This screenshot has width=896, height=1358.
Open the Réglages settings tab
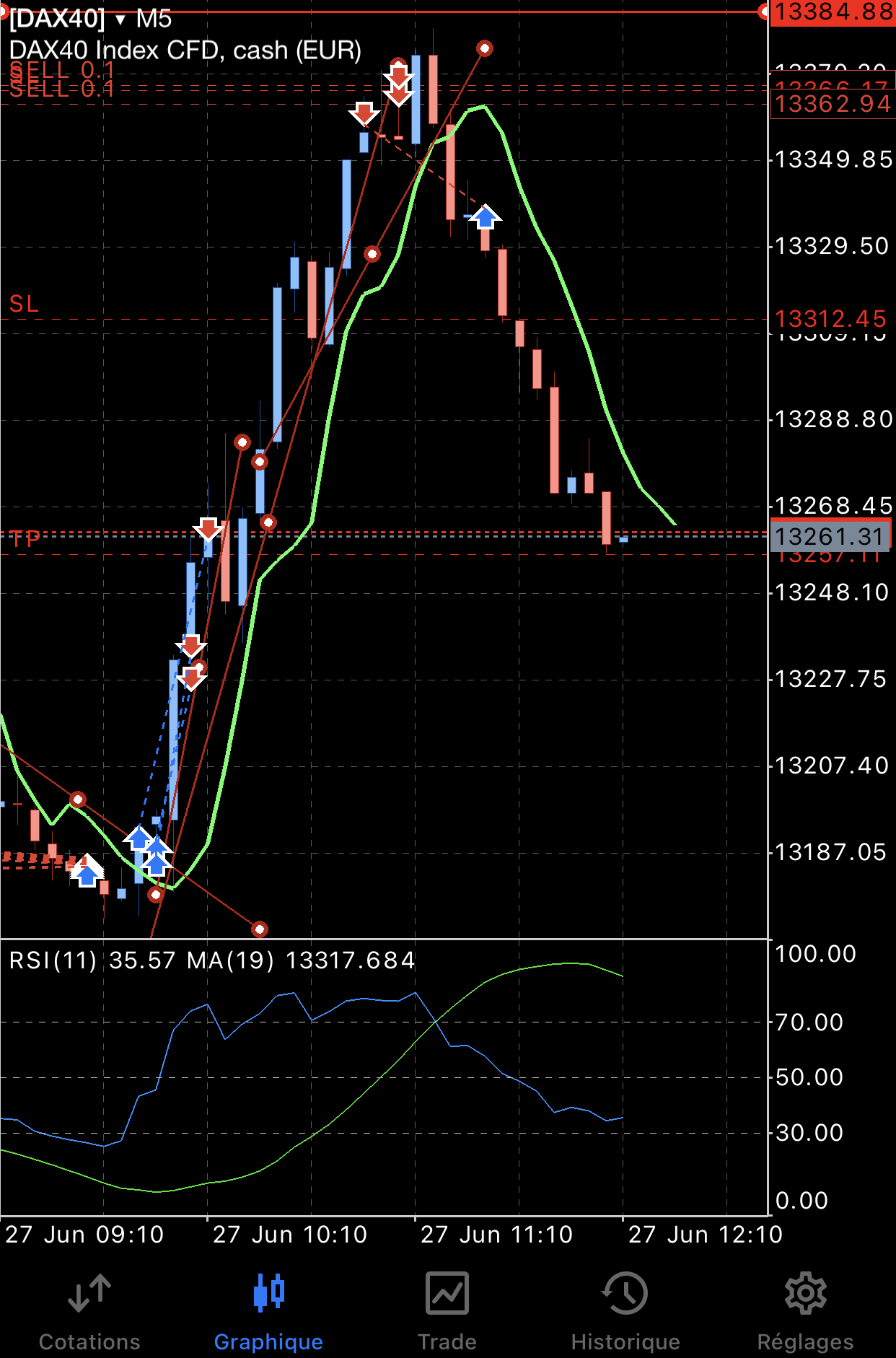805,1310
